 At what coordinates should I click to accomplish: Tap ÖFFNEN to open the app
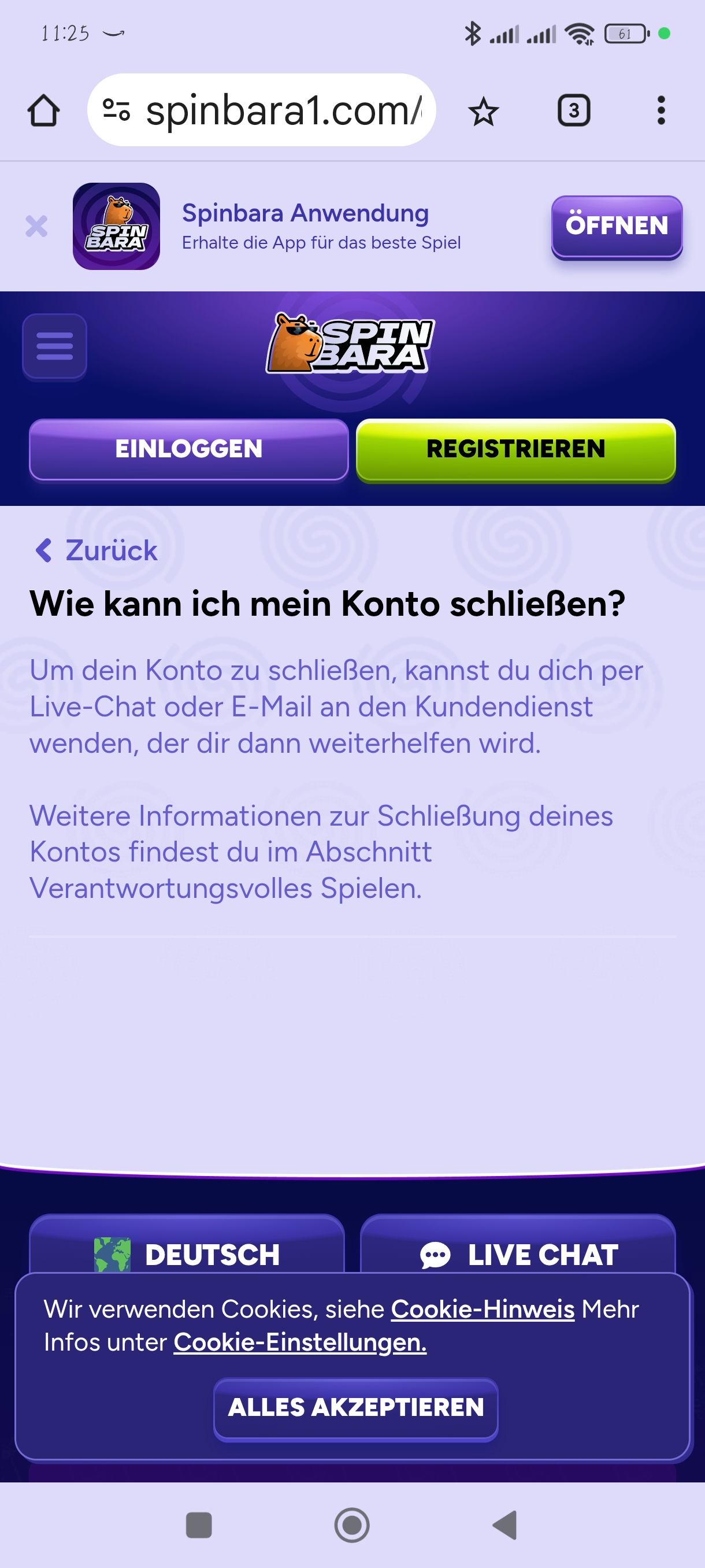coord(616,227)
